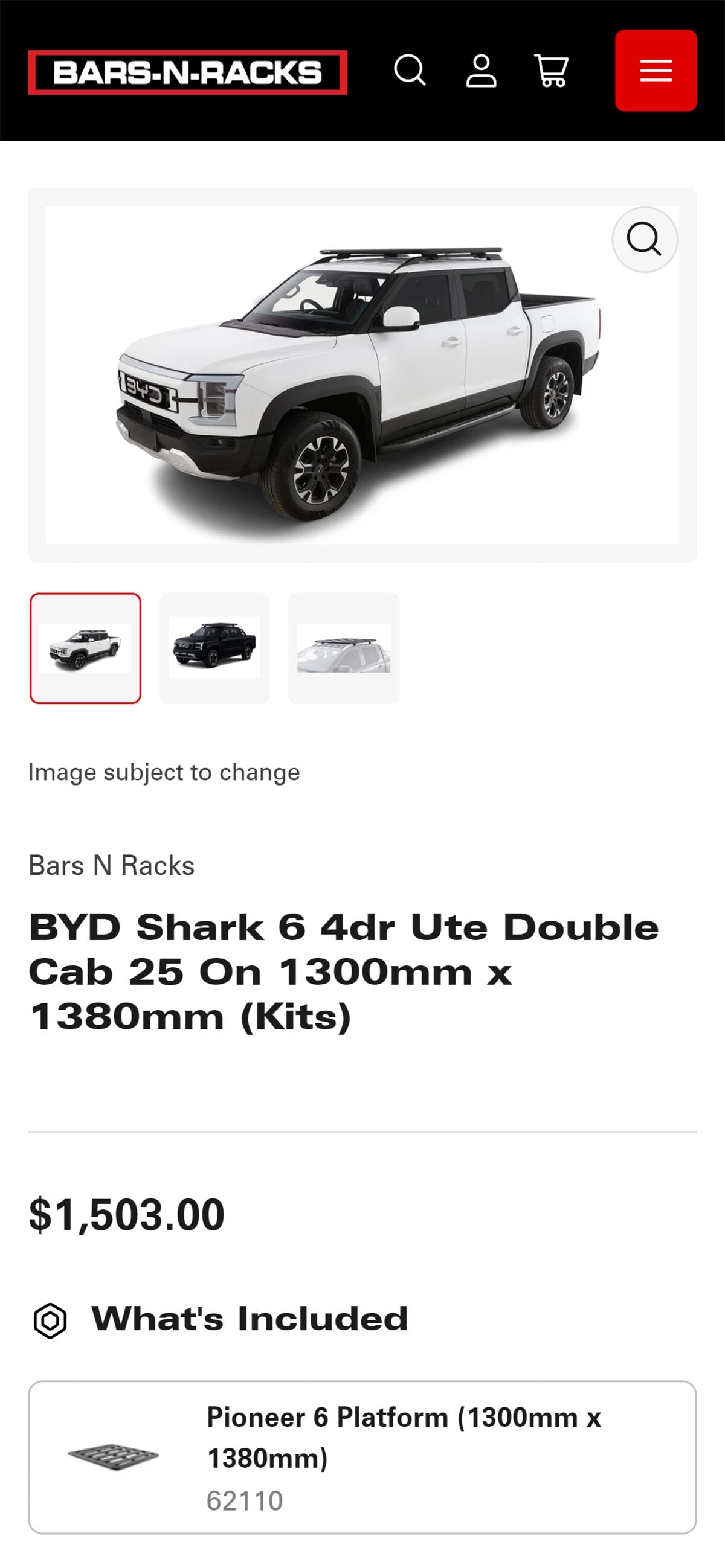Image resolution: width=725 pixels, height=1568 pixels.
Task: Open the Bars-N-Racks home logo
Action: (187, 72)
